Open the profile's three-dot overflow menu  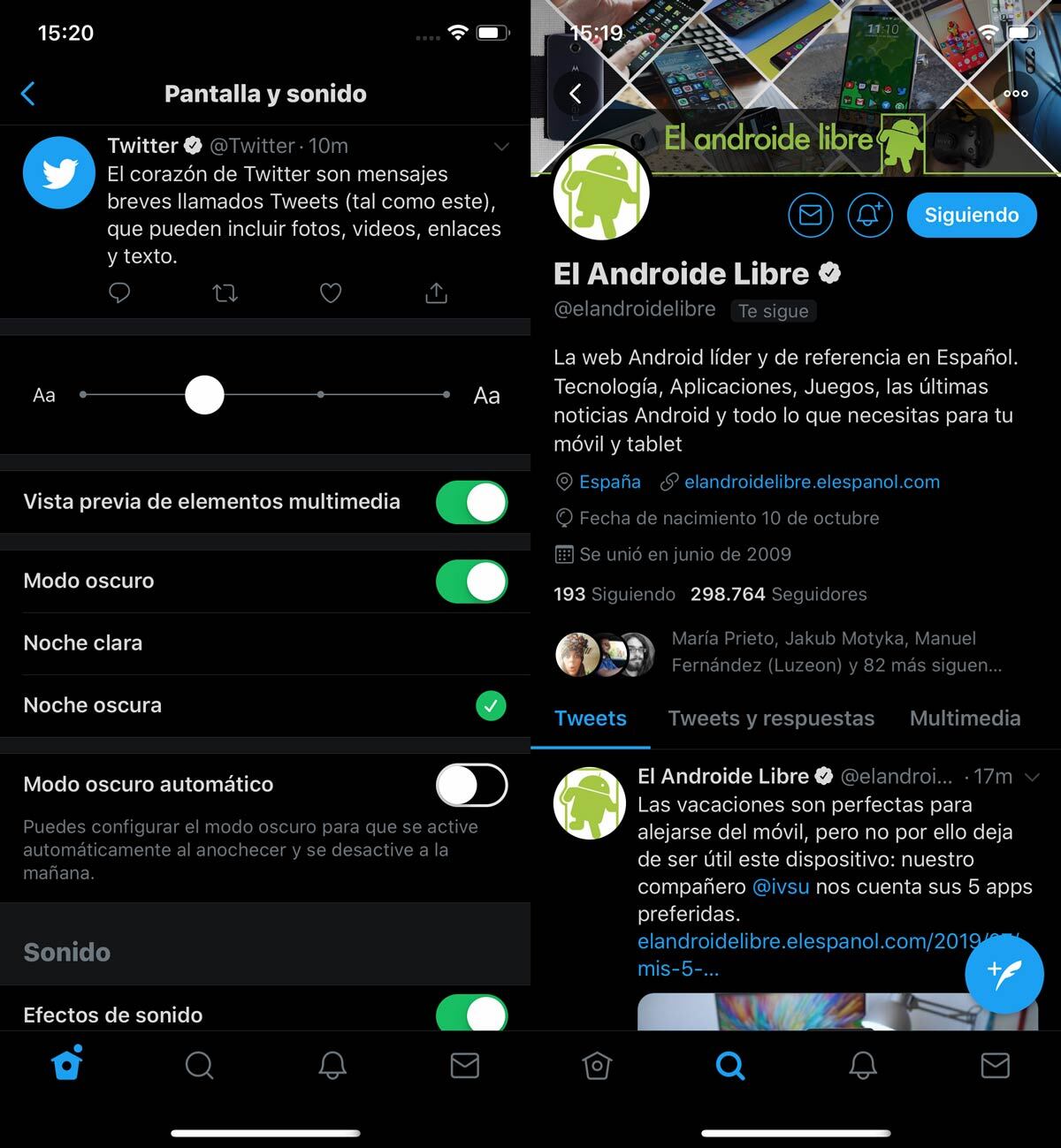tap(1016, 94)
